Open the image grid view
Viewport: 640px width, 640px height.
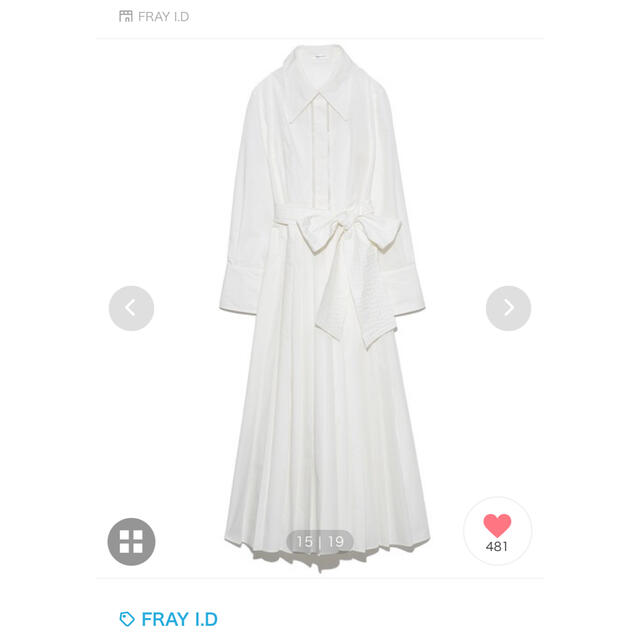click(x=131, y=542)
